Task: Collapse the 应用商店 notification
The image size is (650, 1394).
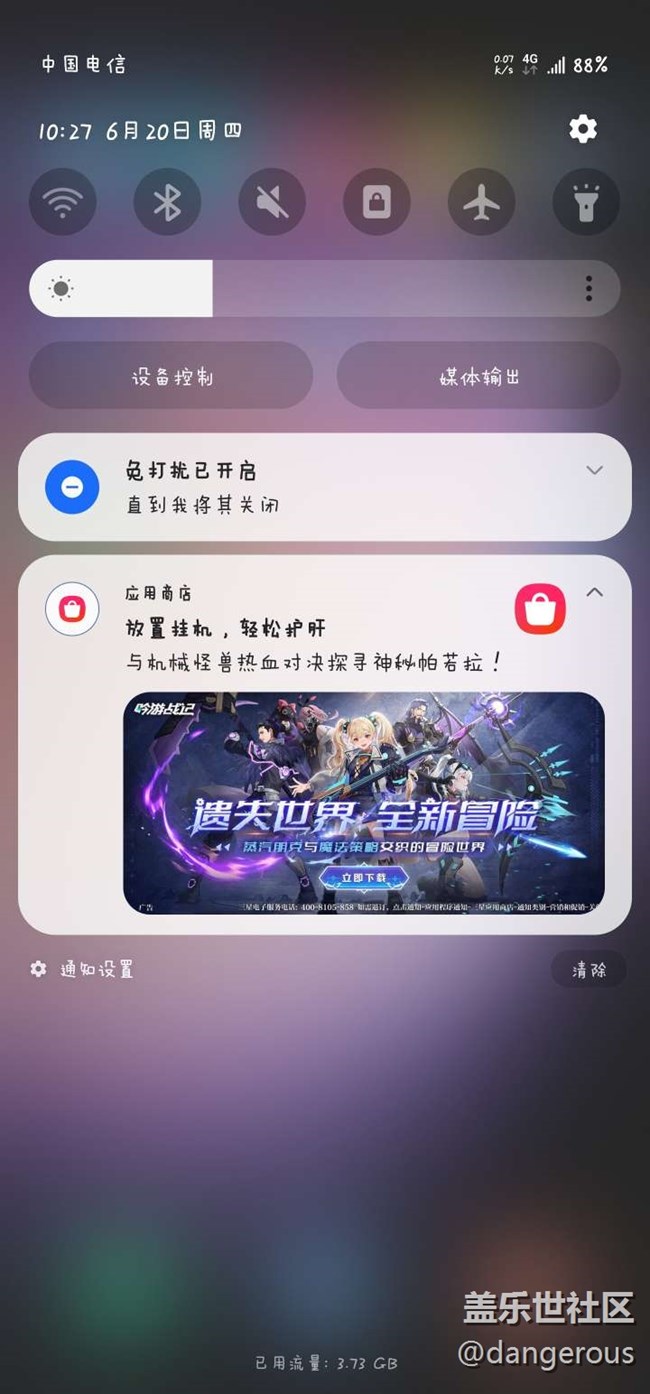Action: coord(594,592)
